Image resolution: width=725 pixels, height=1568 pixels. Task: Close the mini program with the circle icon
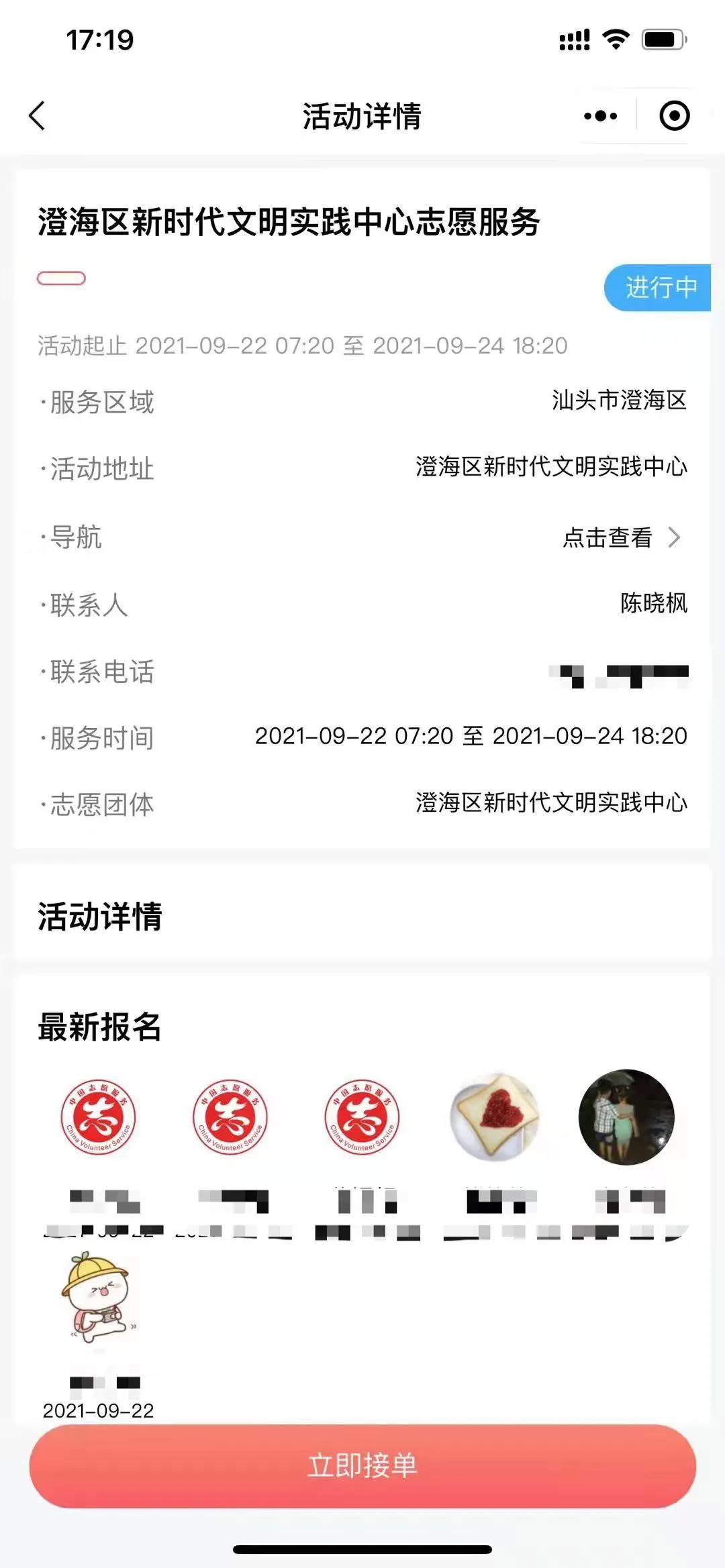pos(674,116)
